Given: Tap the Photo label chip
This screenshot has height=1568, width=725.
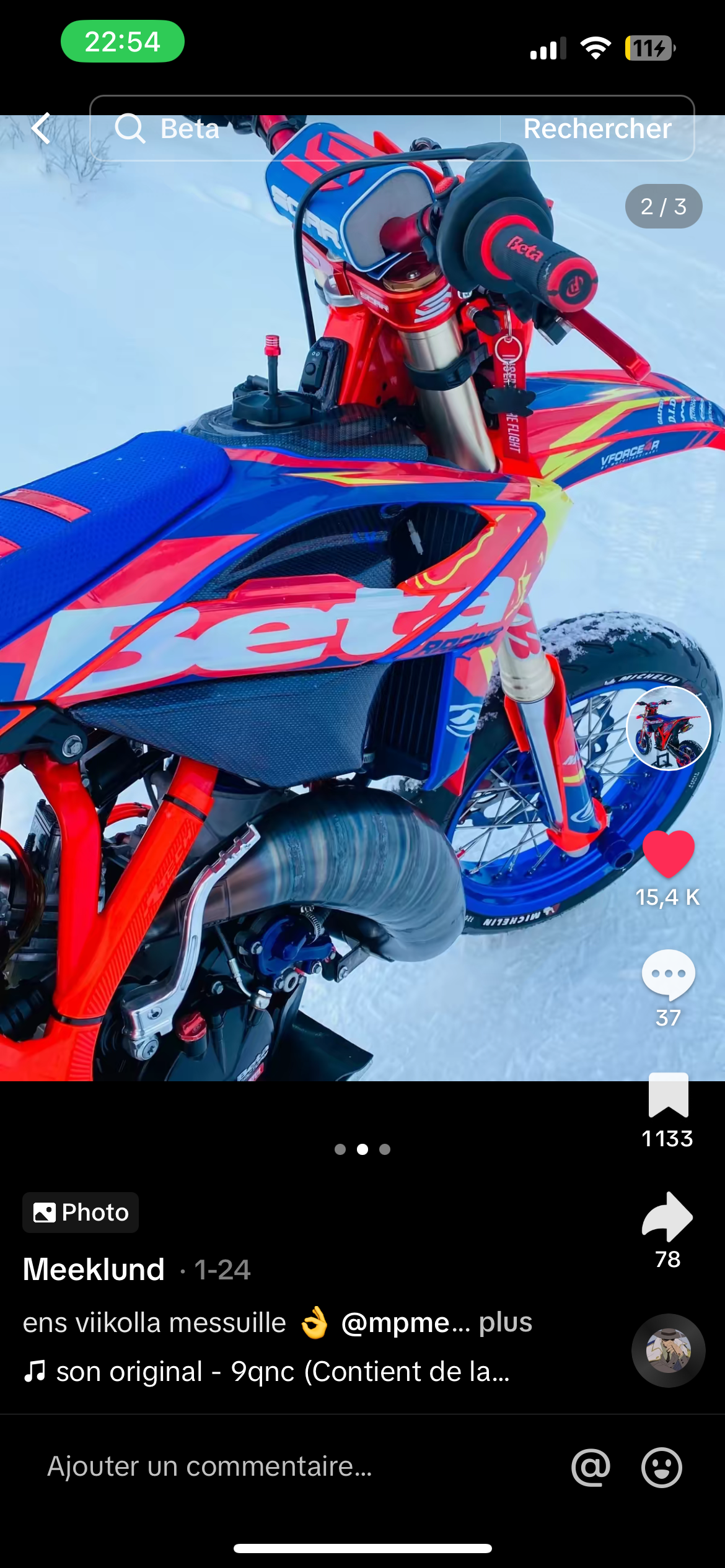Looking at the screenshot, I should pyautogui.click(x=81, y=1212).
